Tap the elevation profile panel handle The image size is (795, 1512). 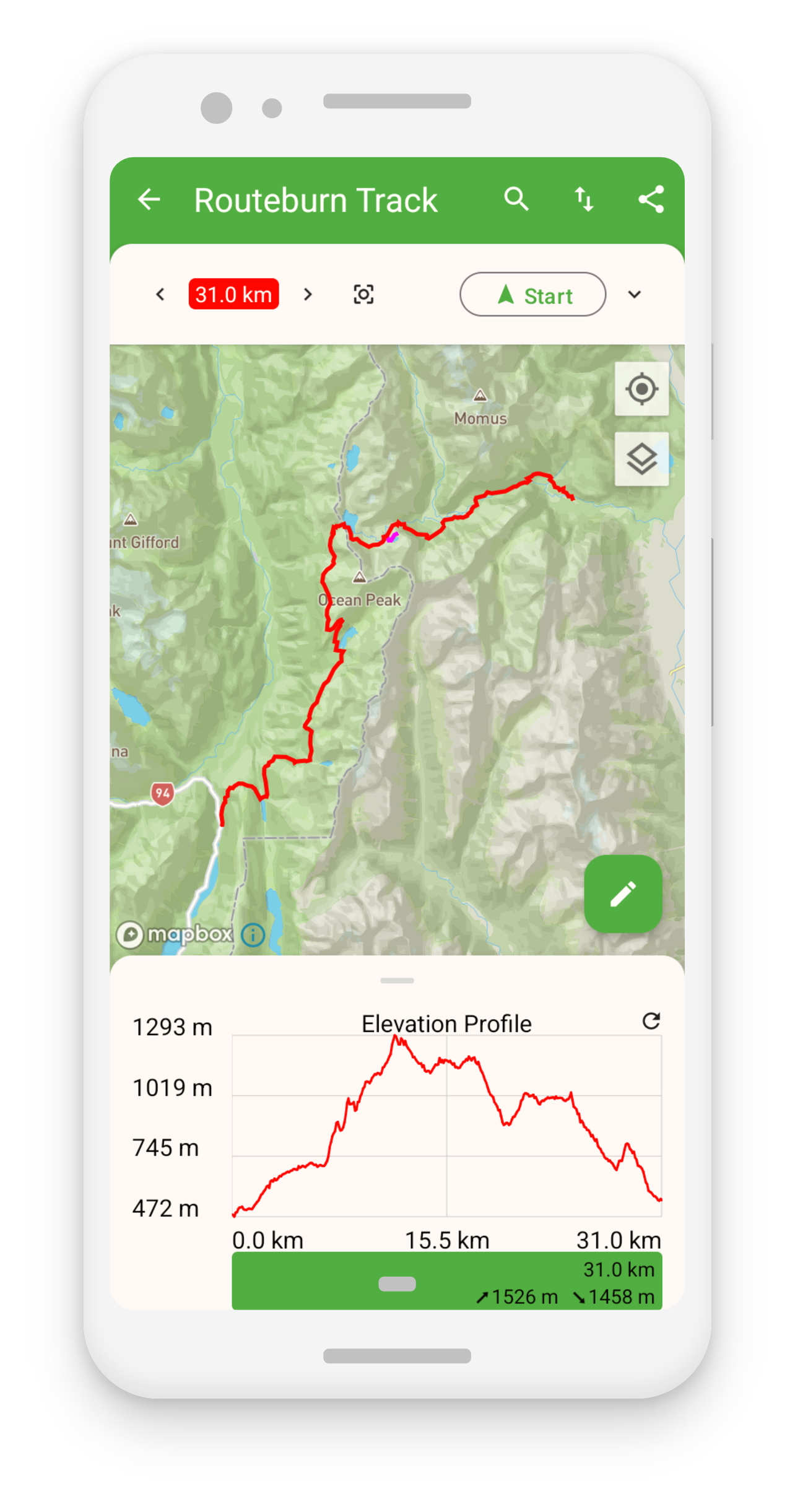tap(397, 981)
